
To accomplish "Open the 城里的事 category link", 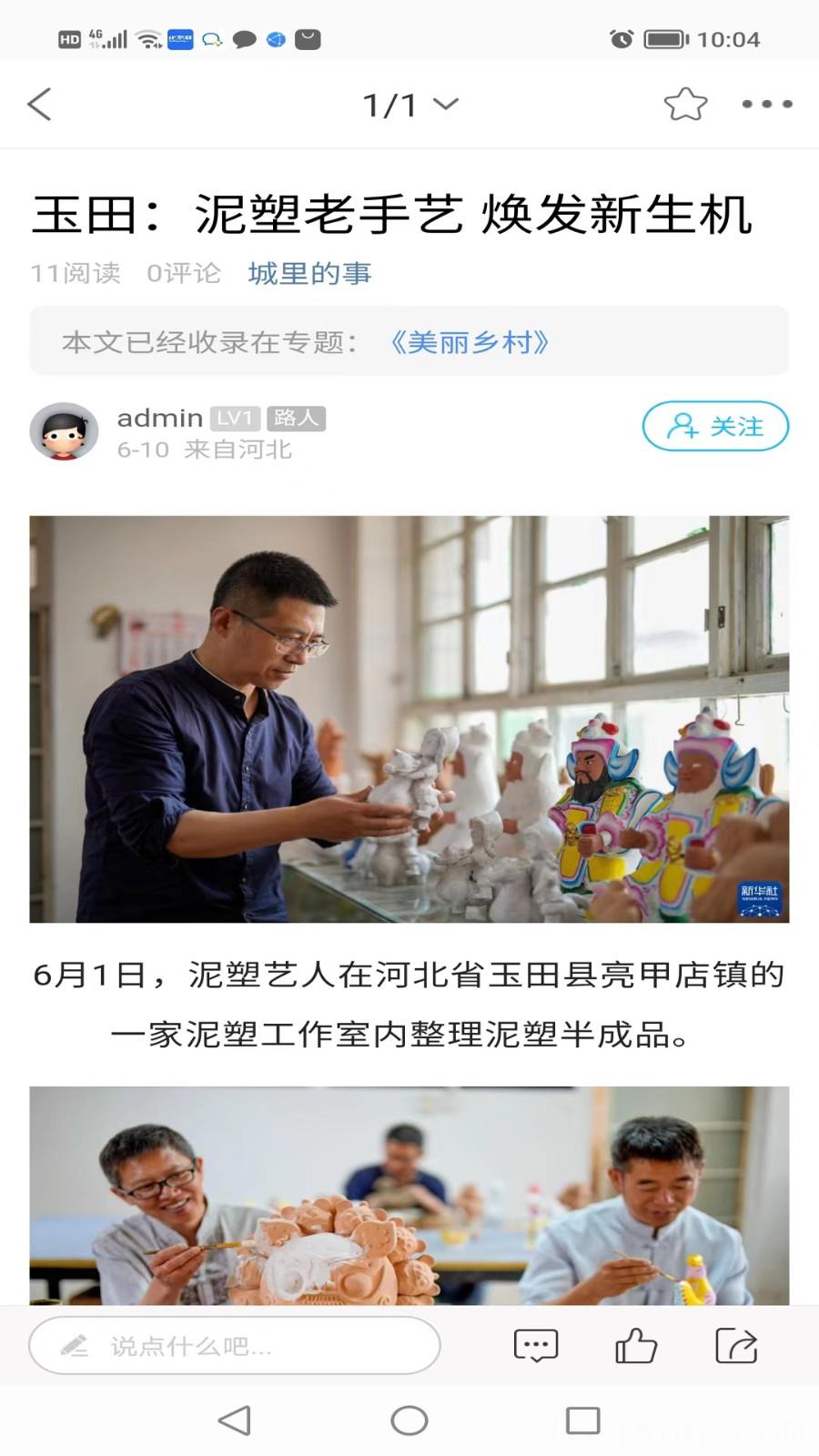I will tap(309, 273).
